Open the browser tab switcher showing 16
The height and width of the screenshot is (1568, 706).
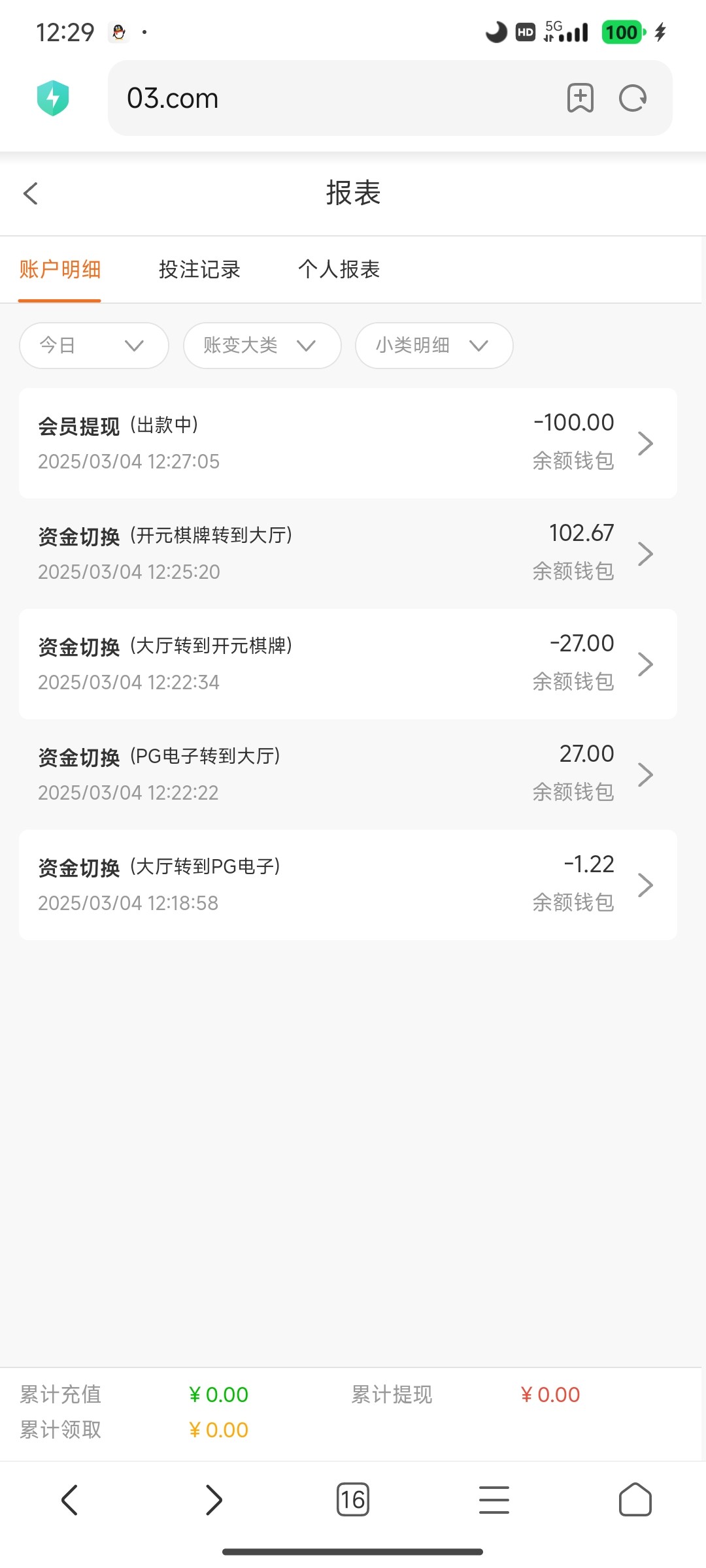(353, 1499)
